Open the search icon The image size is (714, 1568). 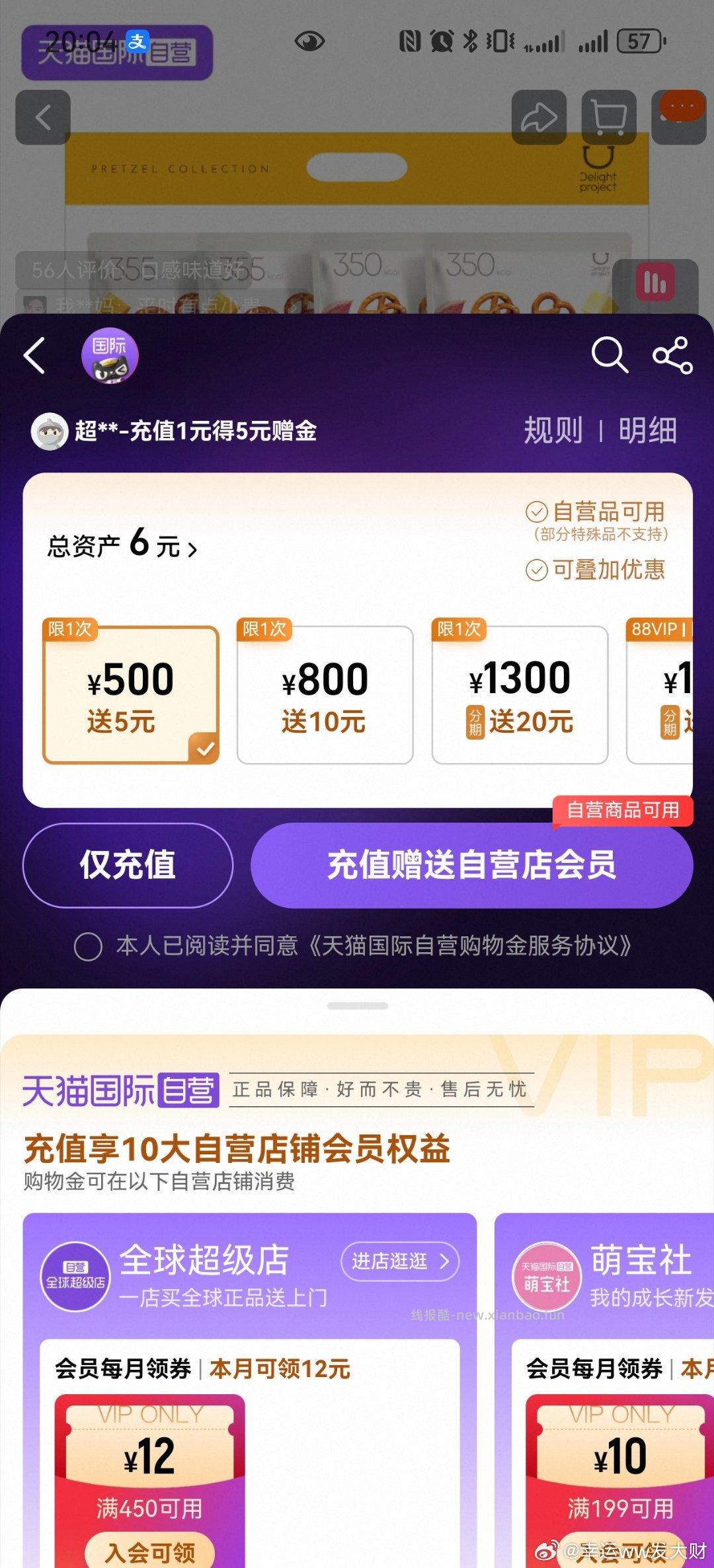(x=609, y=355)
